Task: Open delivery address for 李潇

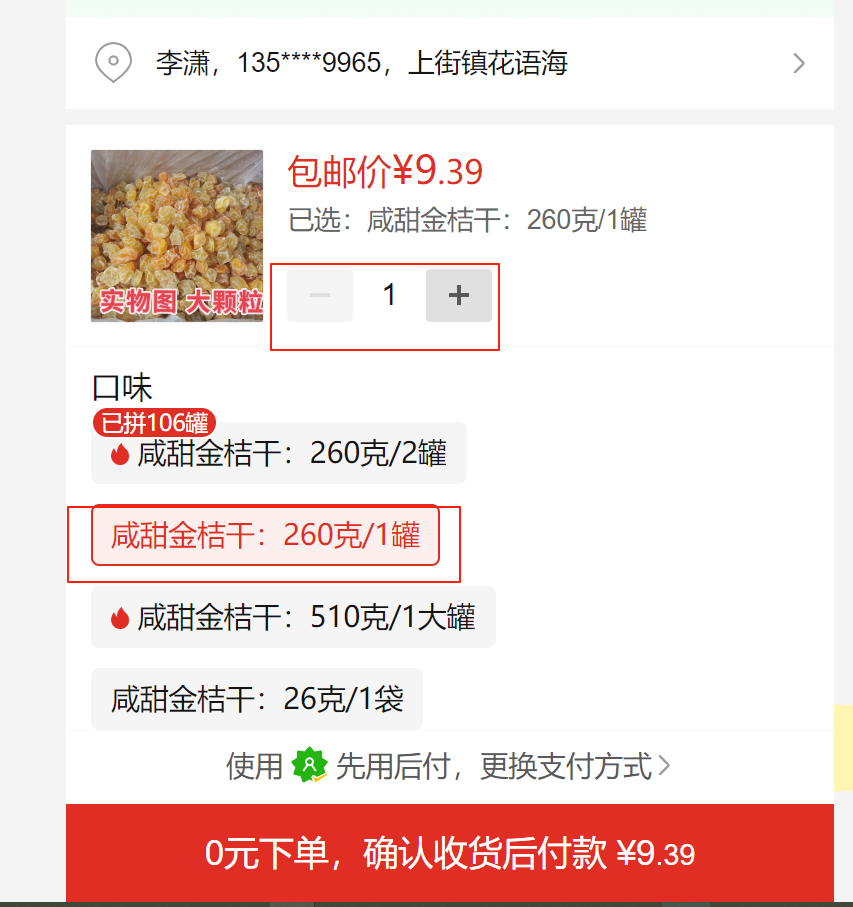Action: click(449, 64)
